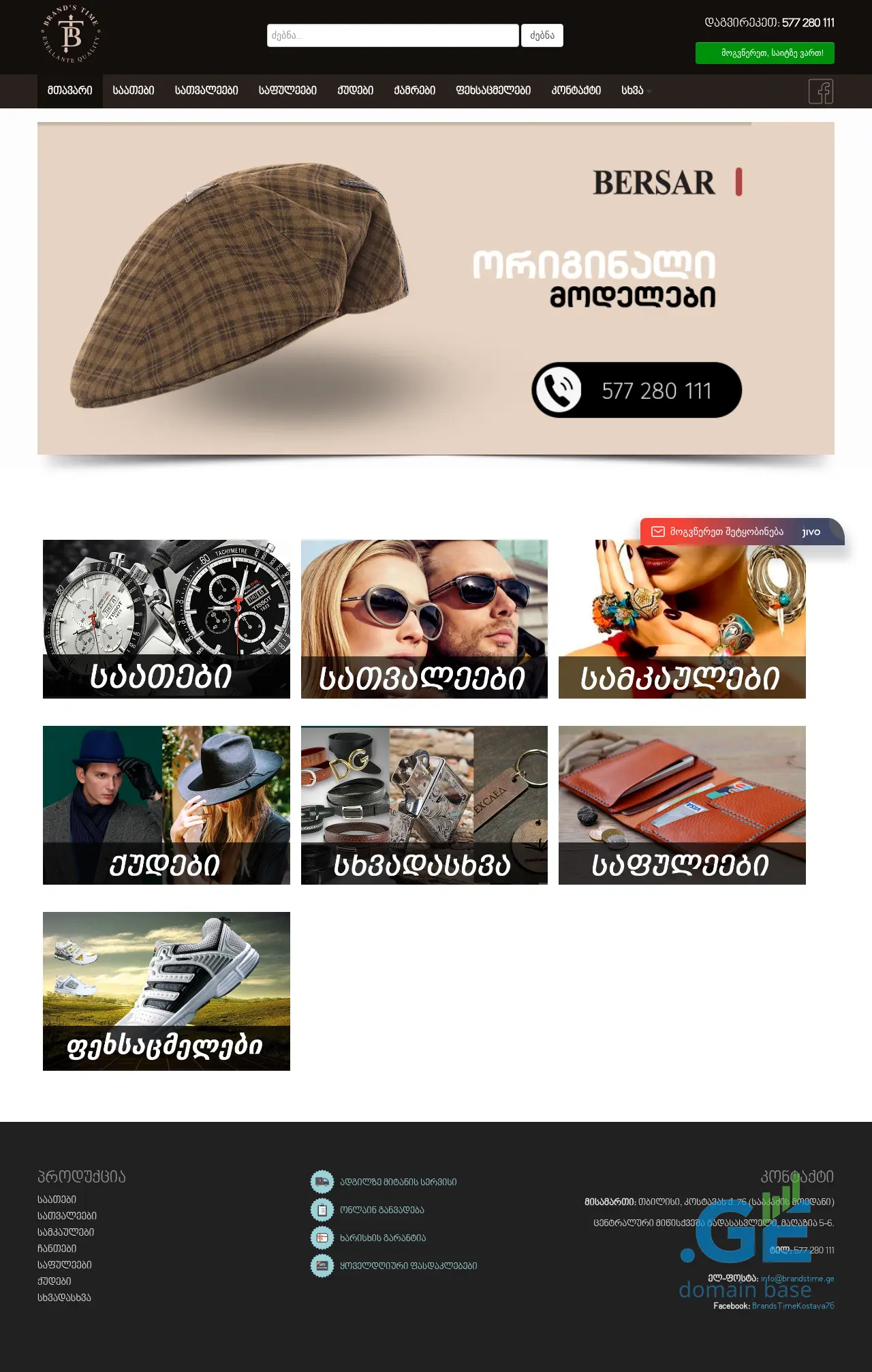Tap the search input field
The image size is (872, 1372).
pyautogui.click(x=392, y=35)
